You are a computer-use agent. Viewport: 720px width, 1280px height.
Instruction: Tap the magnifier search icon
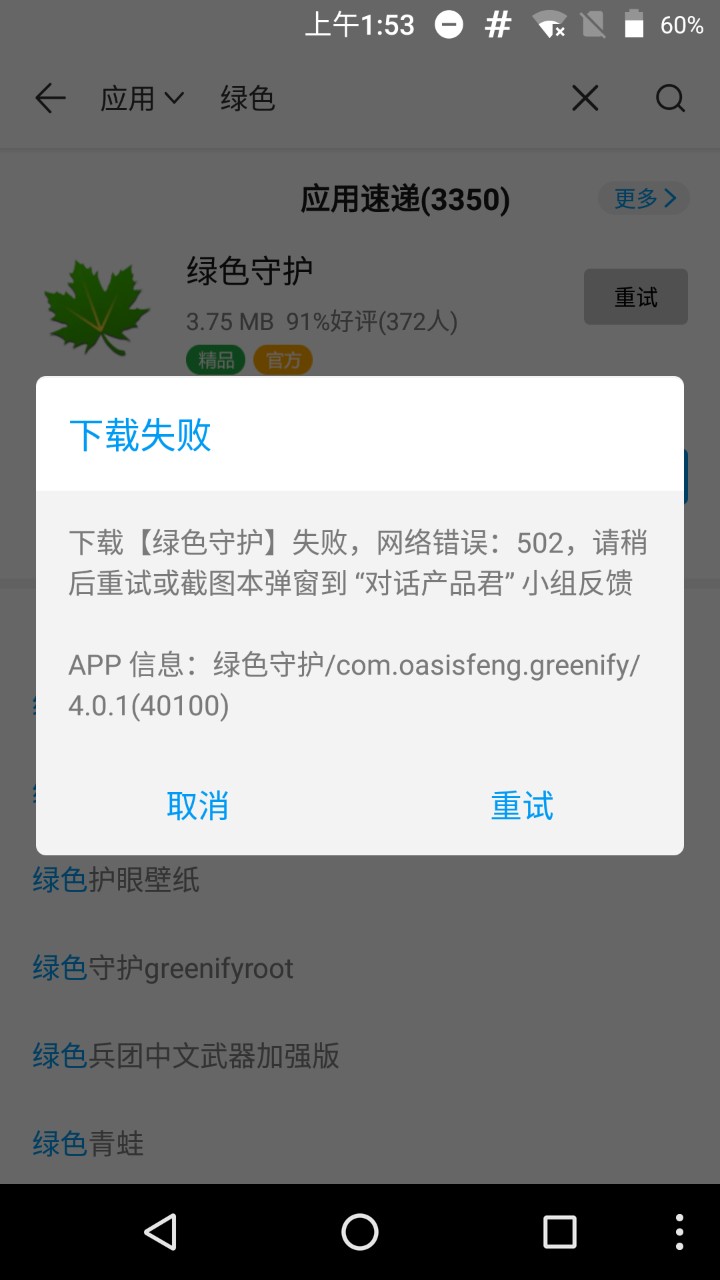point(670,98)
